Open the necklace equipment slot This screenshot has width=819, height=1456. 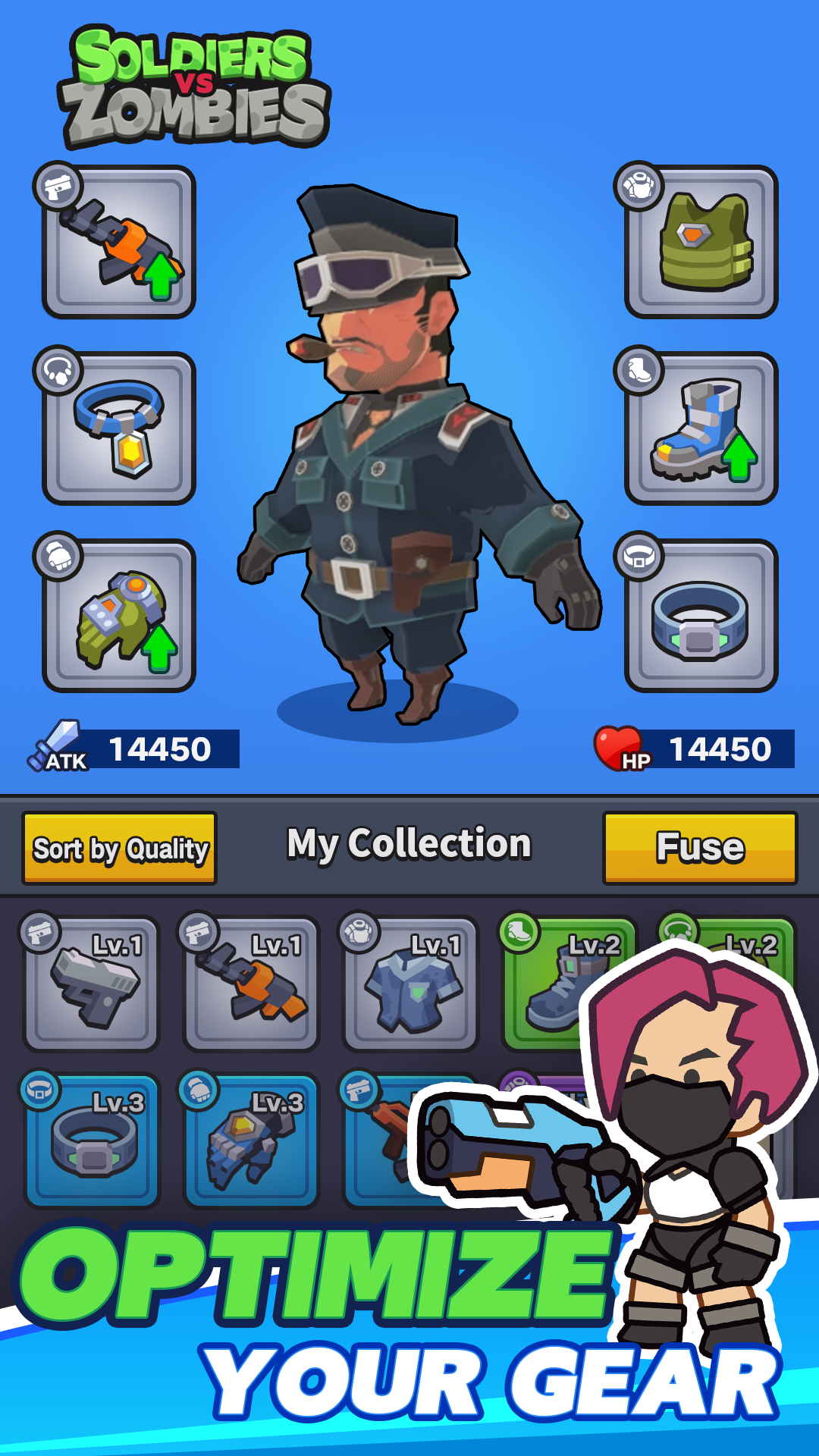(119, 428)
